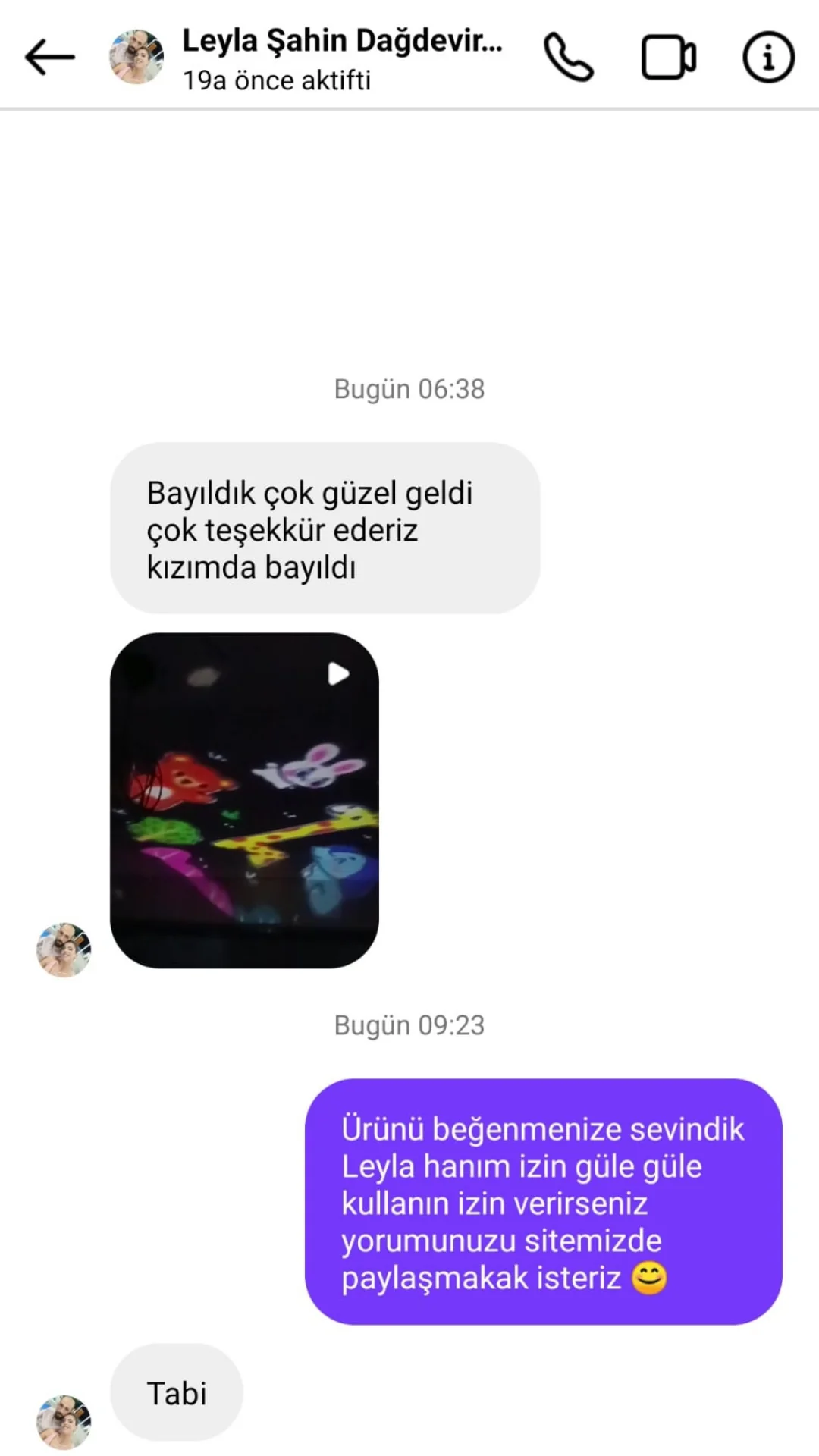Start a video call with Leyla
819x1456 pixels.
668,58
